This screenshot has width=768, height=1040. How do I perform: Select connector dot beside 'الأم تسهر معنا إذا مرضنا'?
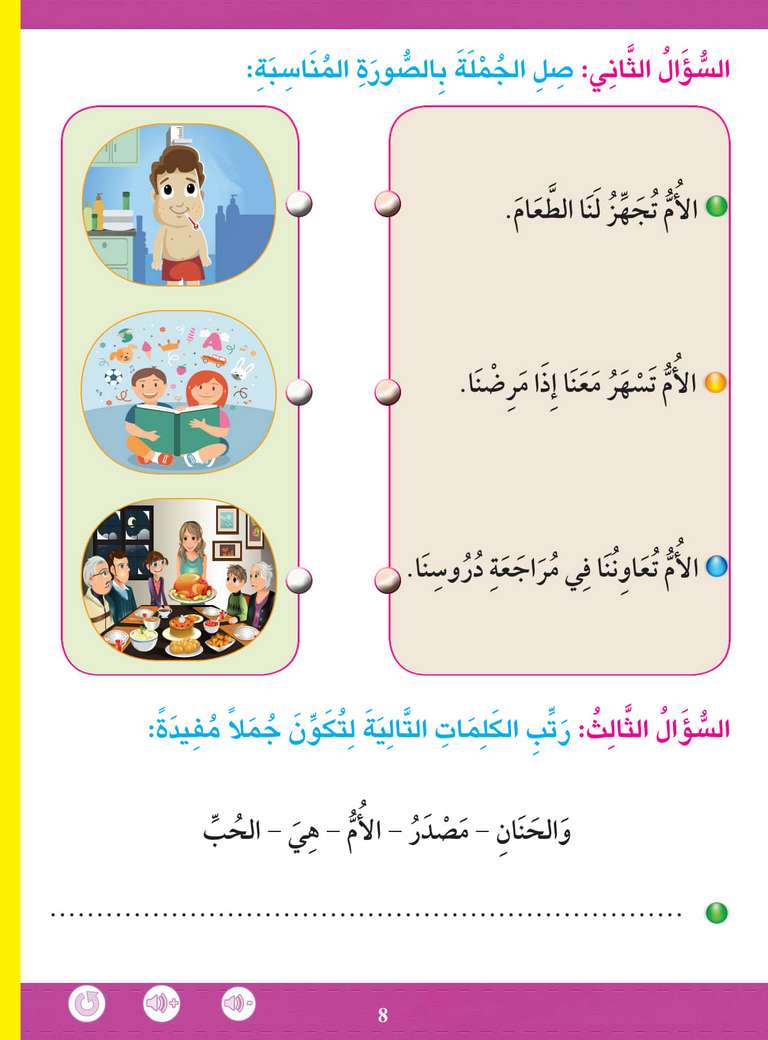coord(388,392)
